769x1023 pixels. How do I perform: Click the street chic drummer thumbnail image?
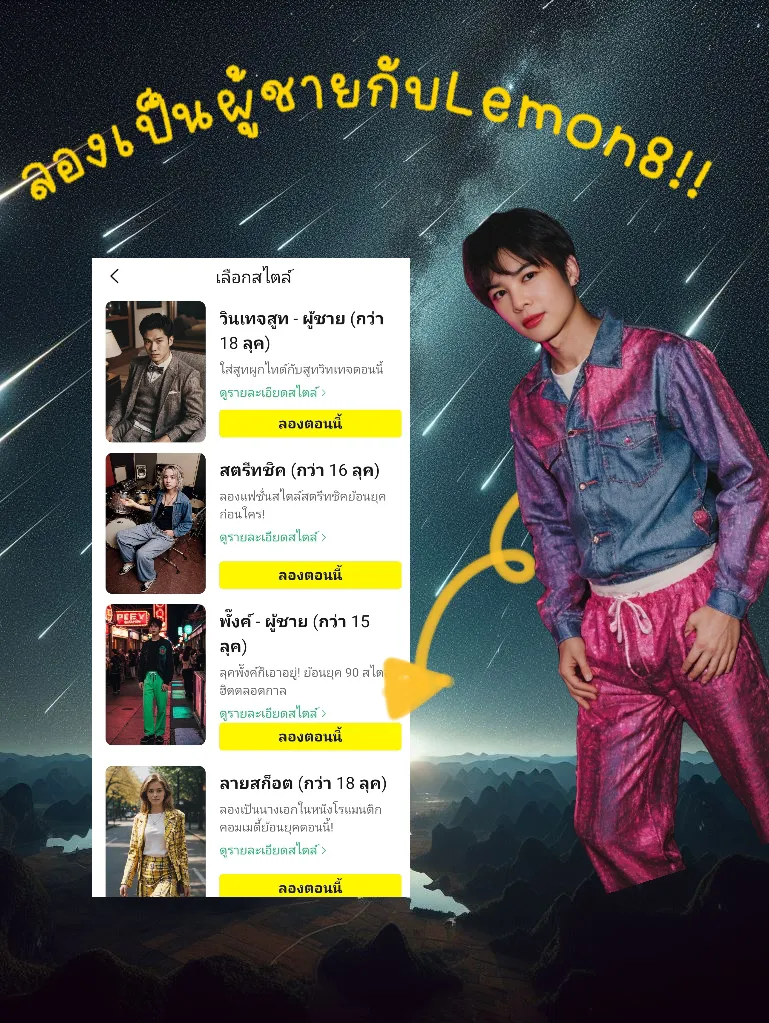click(x=156, y=522)
